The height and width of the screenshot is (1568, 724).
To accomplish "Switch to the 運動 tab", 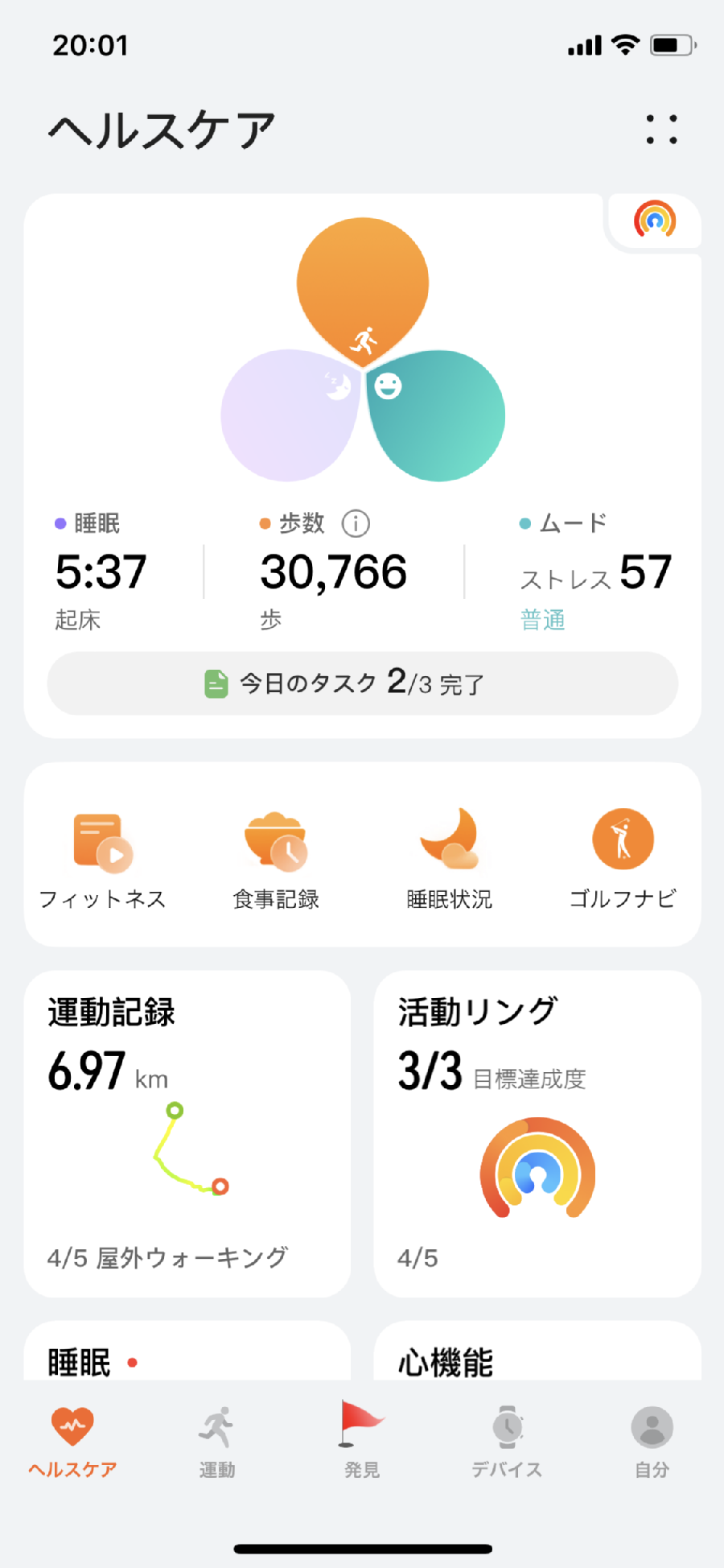I will [217, 1440].
